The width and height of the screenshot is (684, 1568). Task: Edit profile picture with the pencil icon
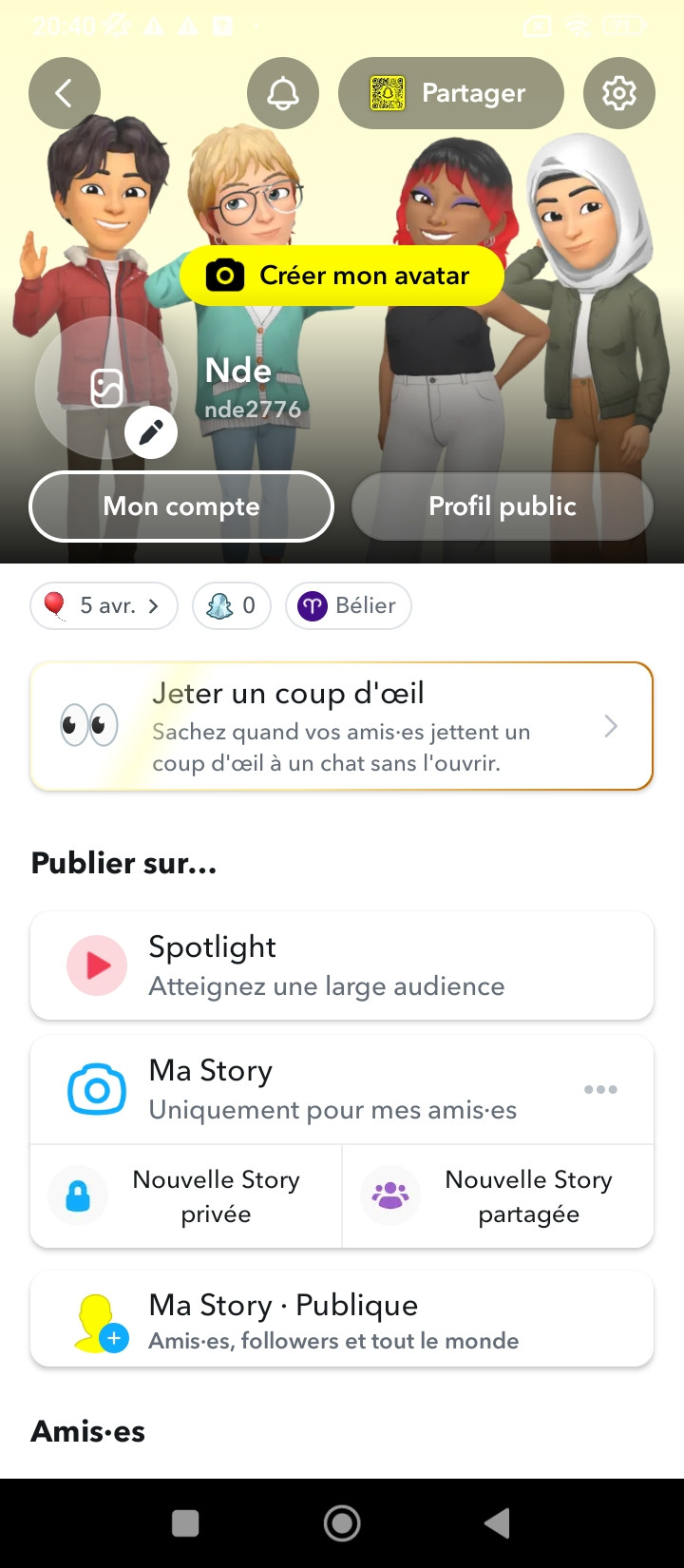pos(151,433)
